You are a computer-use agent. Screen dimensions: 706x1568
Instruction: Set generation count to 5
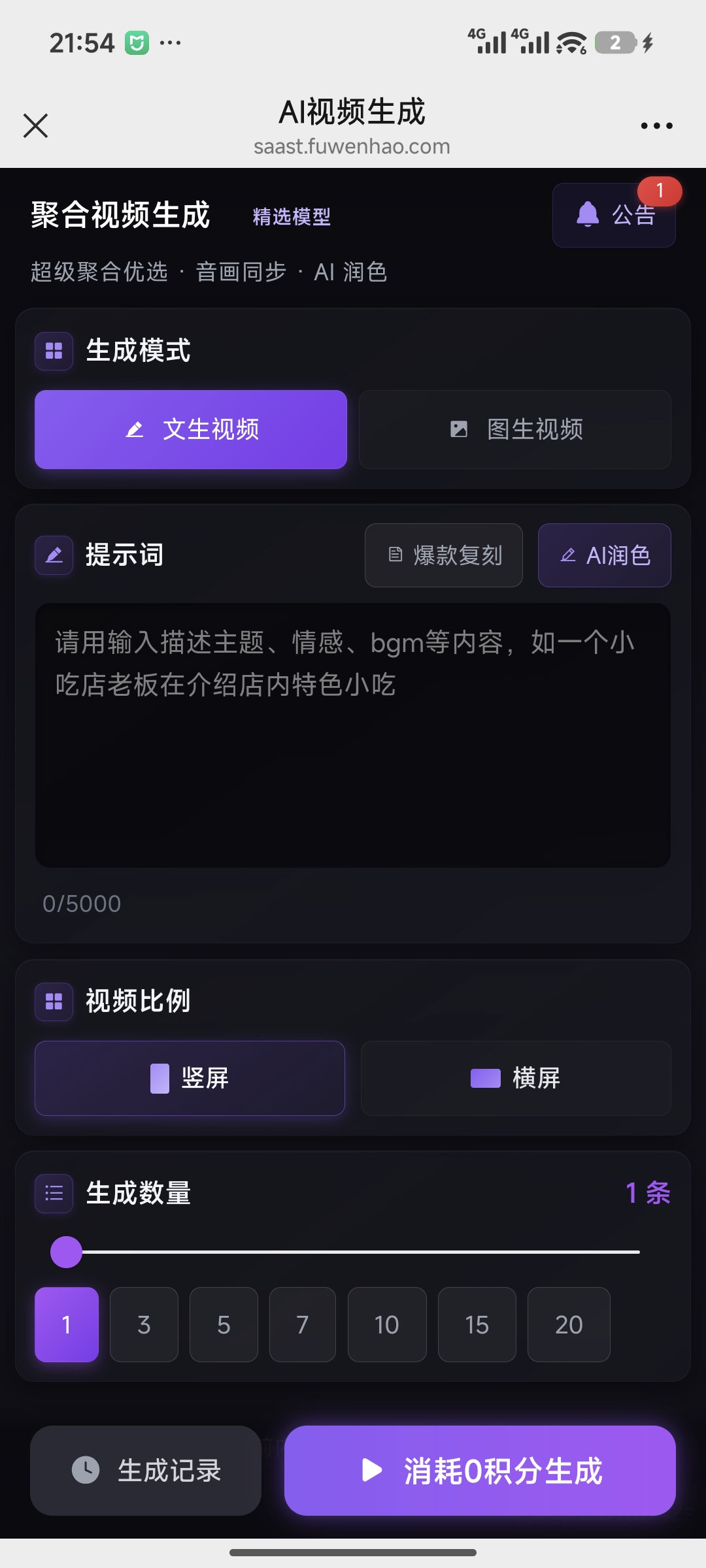tap(224, 1324)
